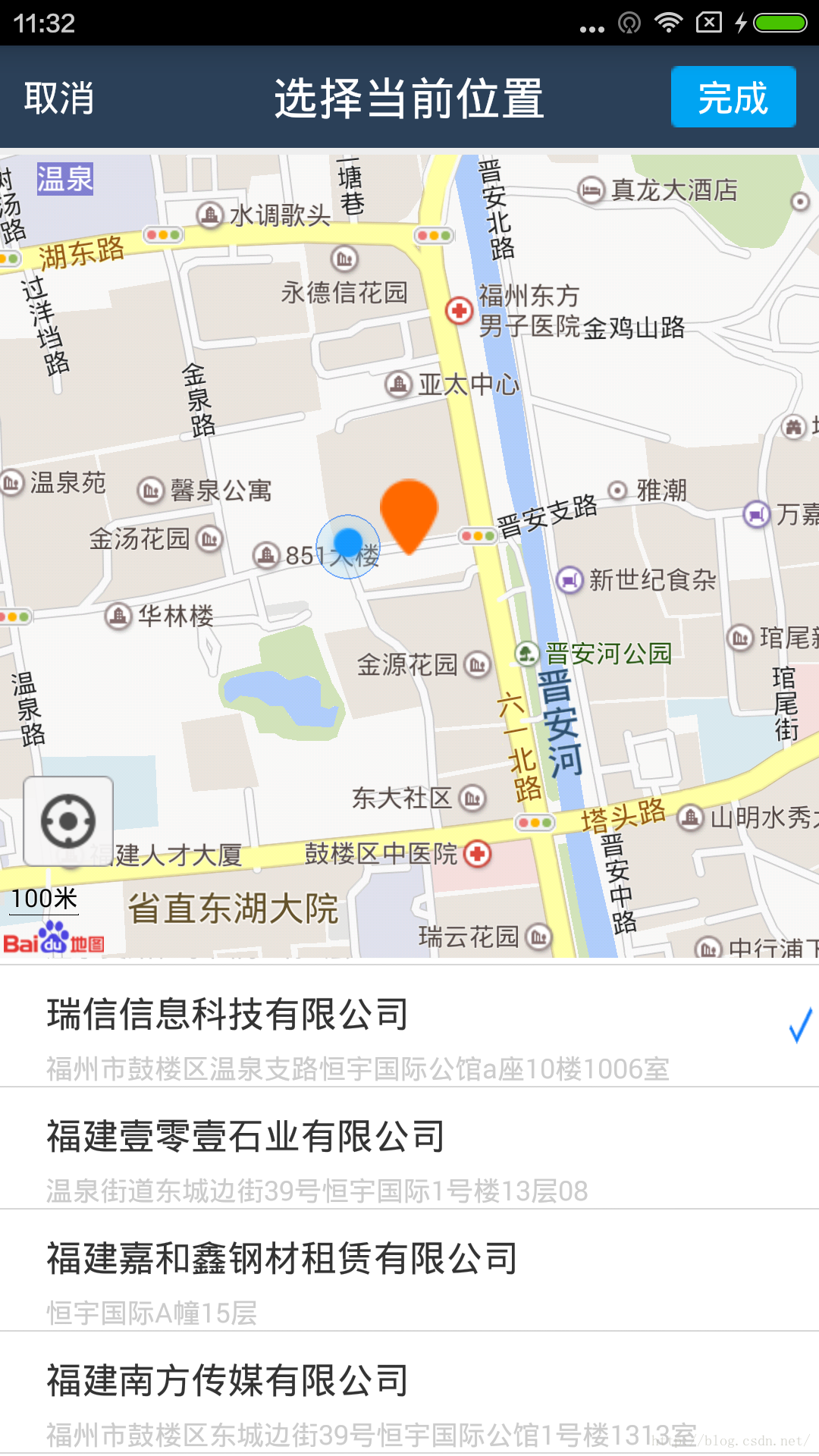Confirm the location with 完成

coord(733,97)
